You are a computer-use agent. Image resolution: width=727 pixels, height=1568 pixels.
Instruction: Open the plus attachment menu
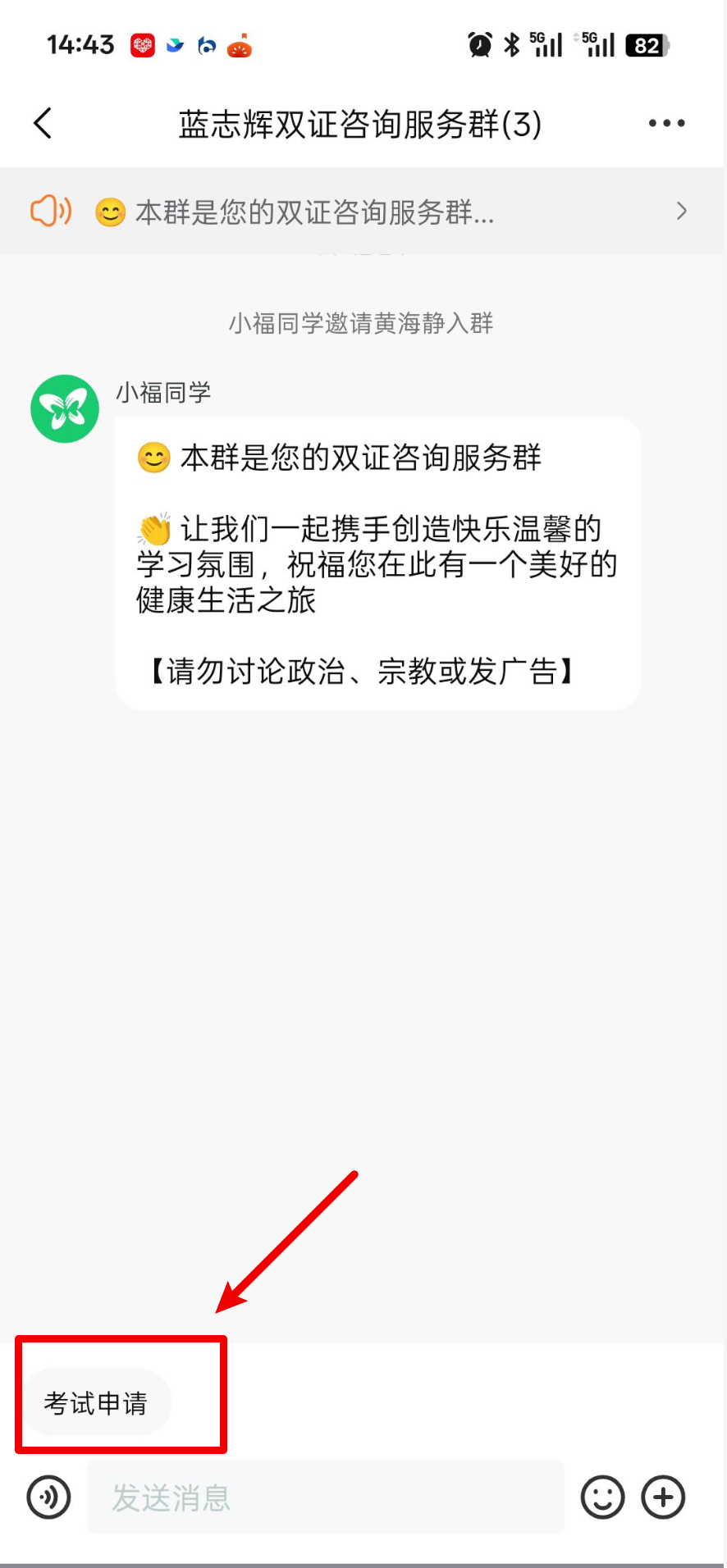(663, 1497)
